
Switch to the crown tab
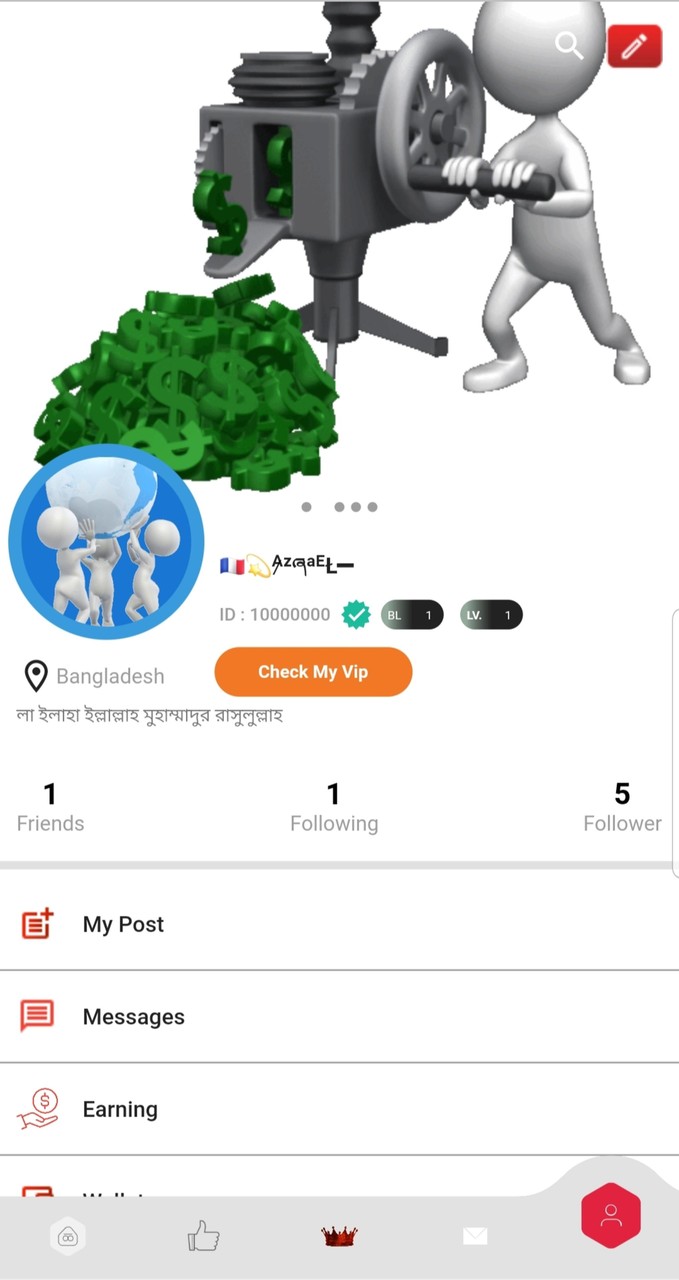coord(339,1237)
